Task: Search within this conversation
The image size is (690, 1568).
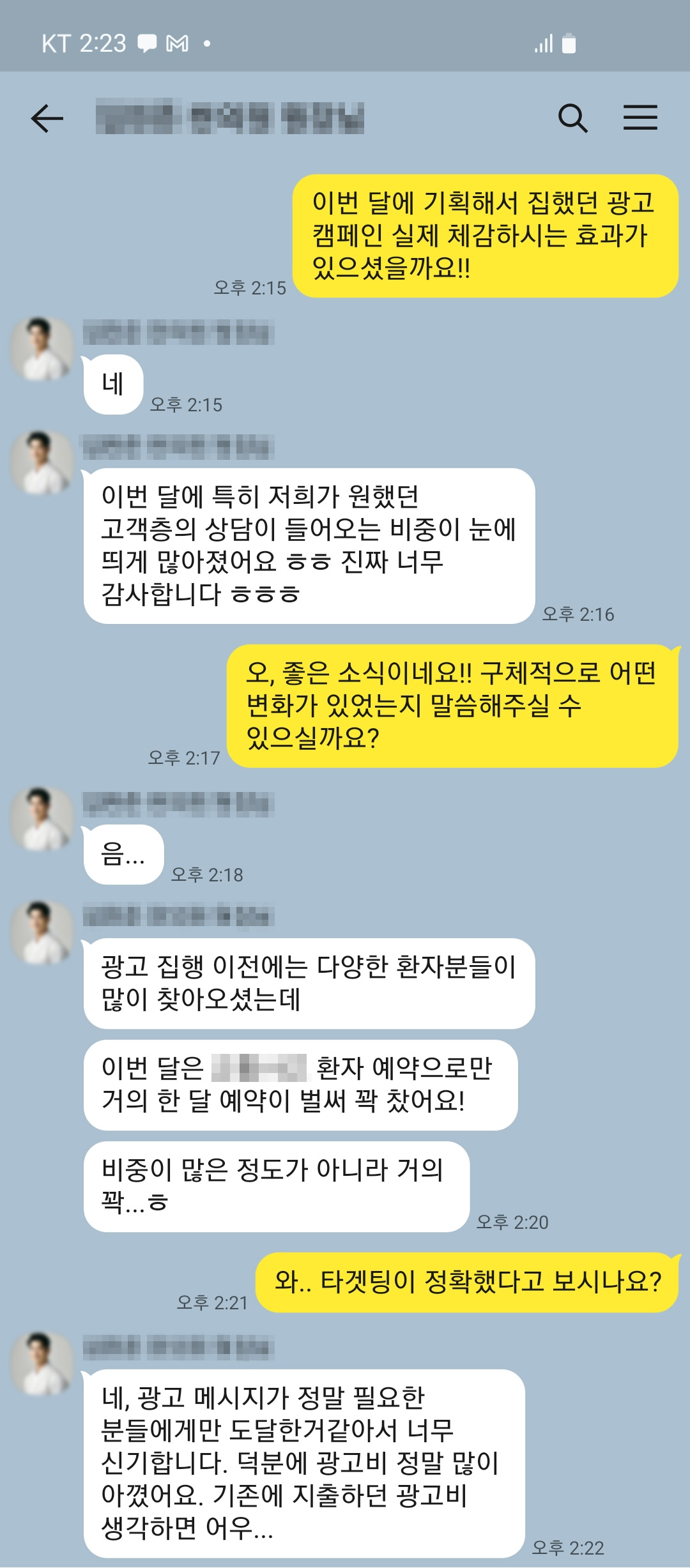Action: [x=572, y=118]
